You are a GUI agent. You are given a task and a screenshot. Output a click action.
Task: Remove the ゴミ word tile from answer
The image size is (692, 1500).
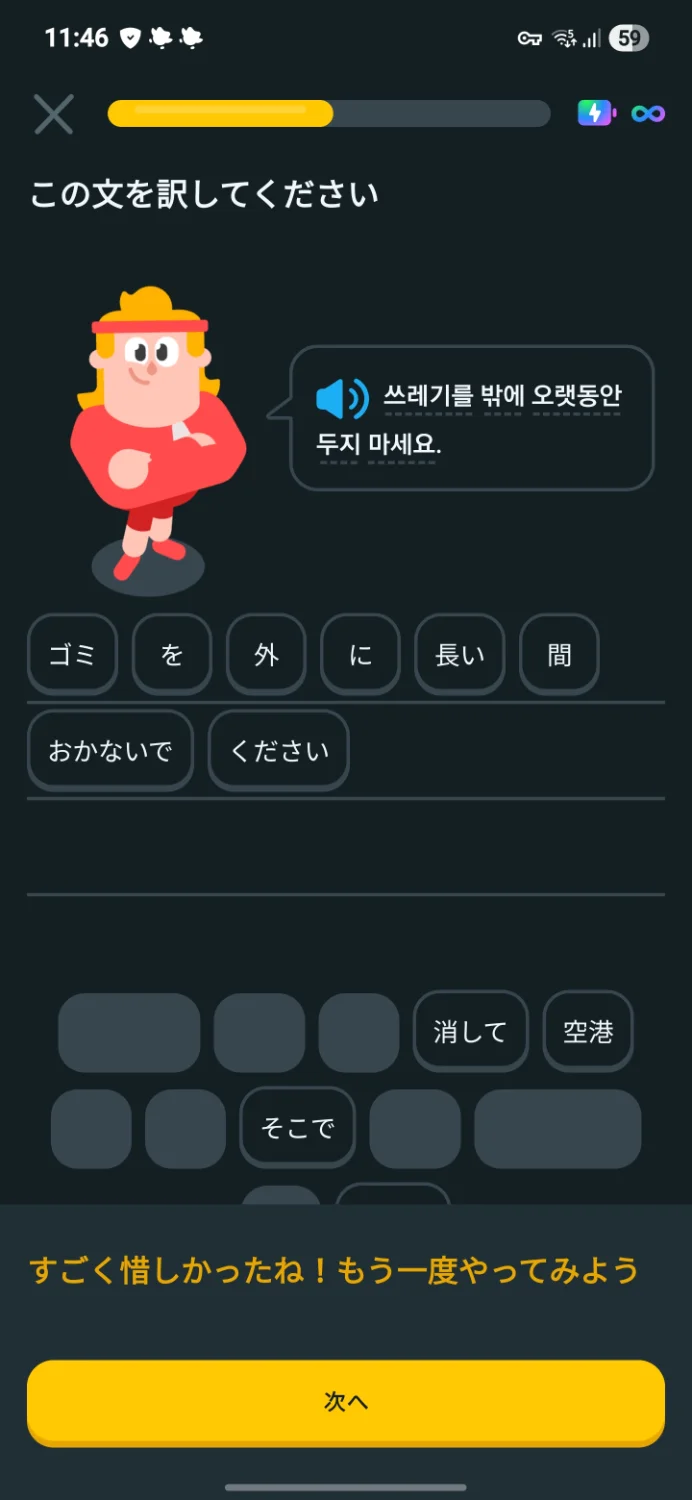point(72,655)
